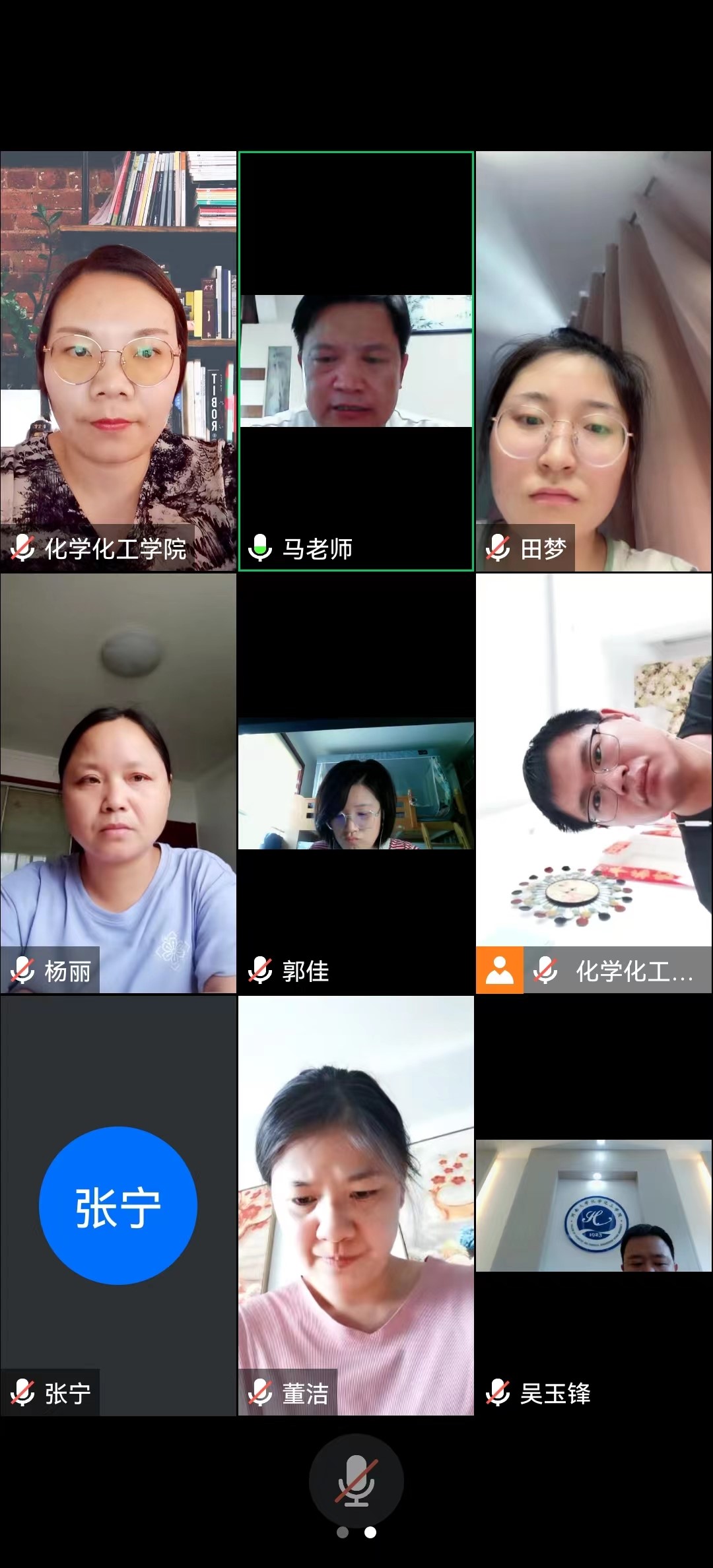Open 马老师's video tile
Image resolution: width=713 pixels, height=1568 pixels.
click(x=356, y=361)
